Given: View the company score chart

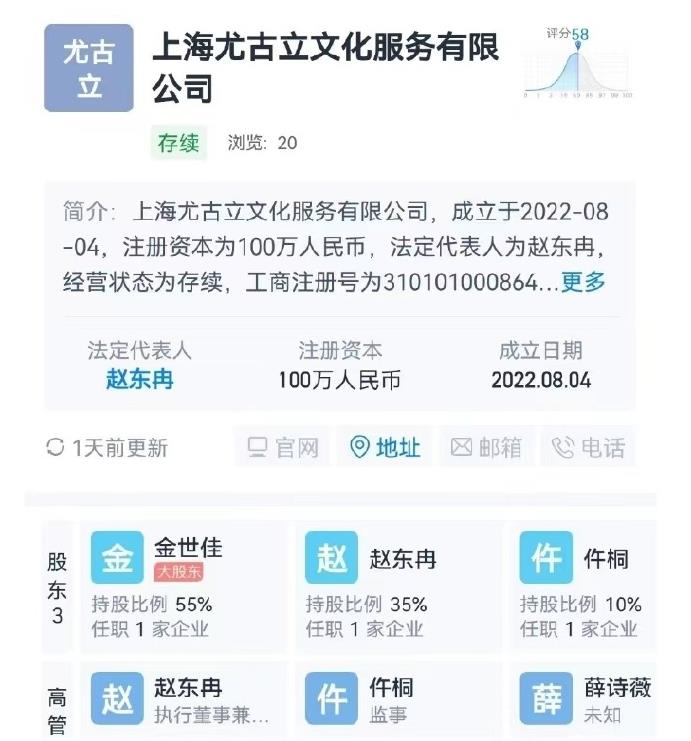Looking at the screenshot, I should 578,66.
